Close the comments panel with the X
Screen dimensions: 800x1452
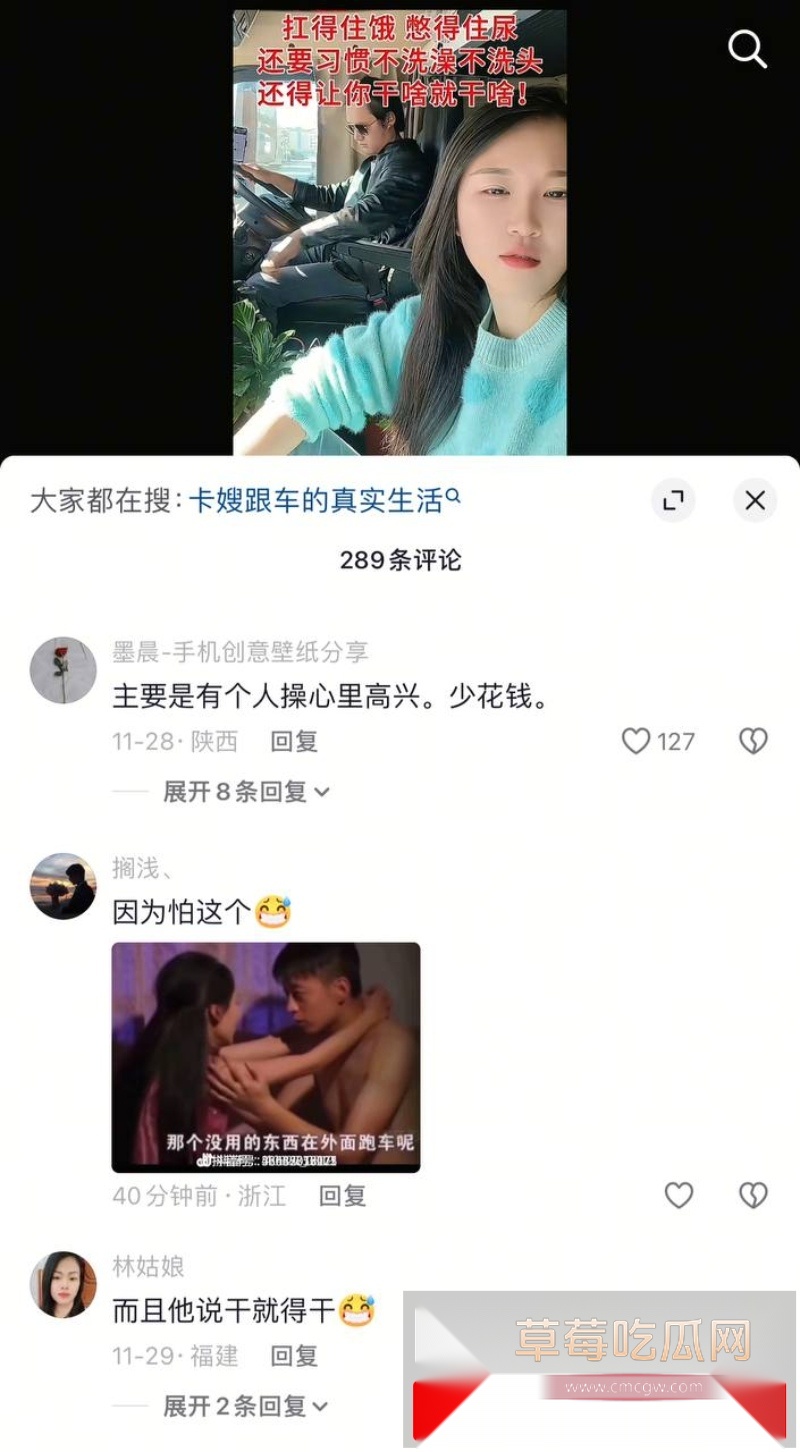(755, 501)
